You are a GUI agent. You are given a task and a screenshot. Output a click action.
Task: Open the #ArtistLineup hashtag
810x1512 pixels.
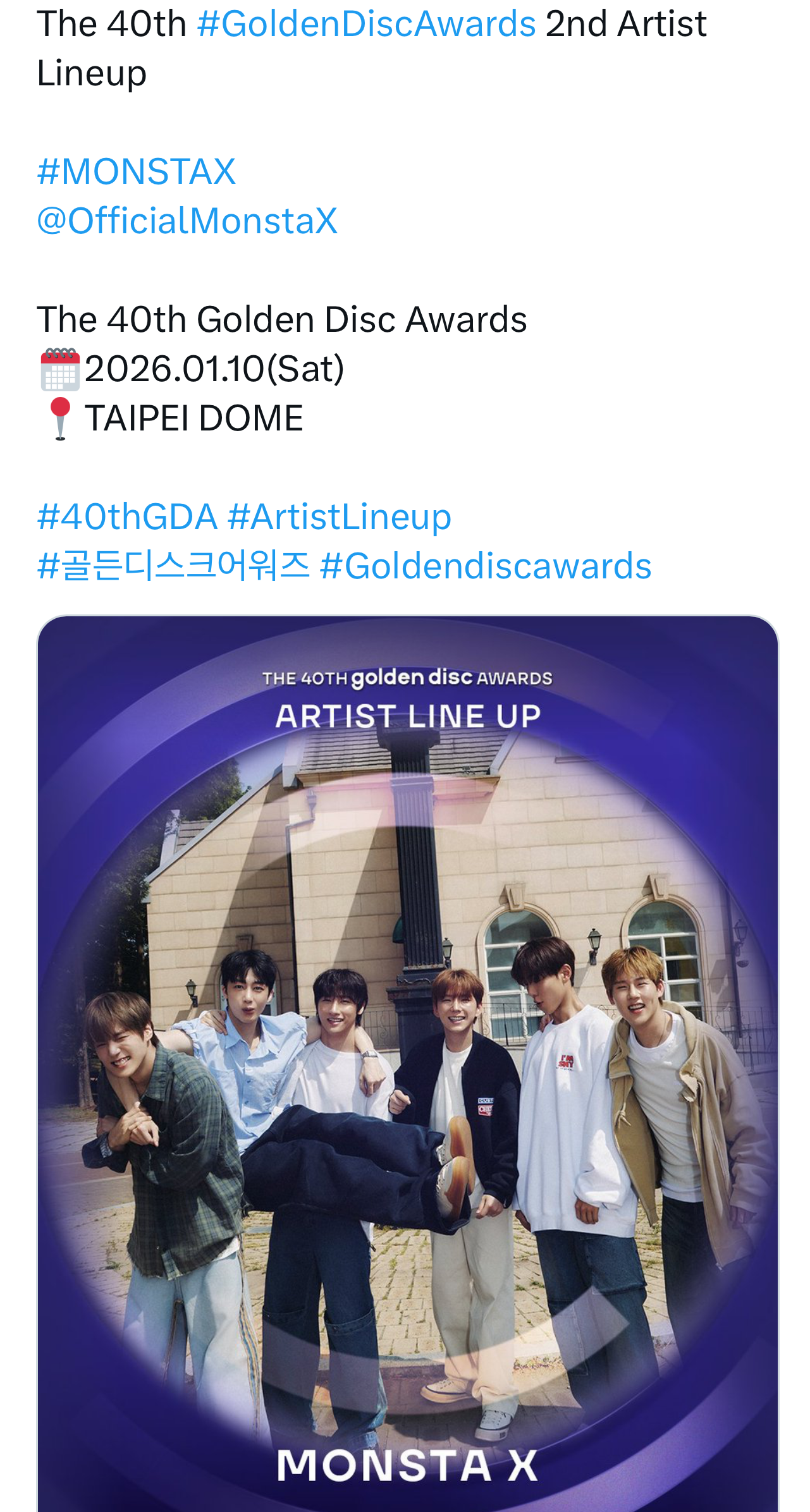(x=339, y=517)
